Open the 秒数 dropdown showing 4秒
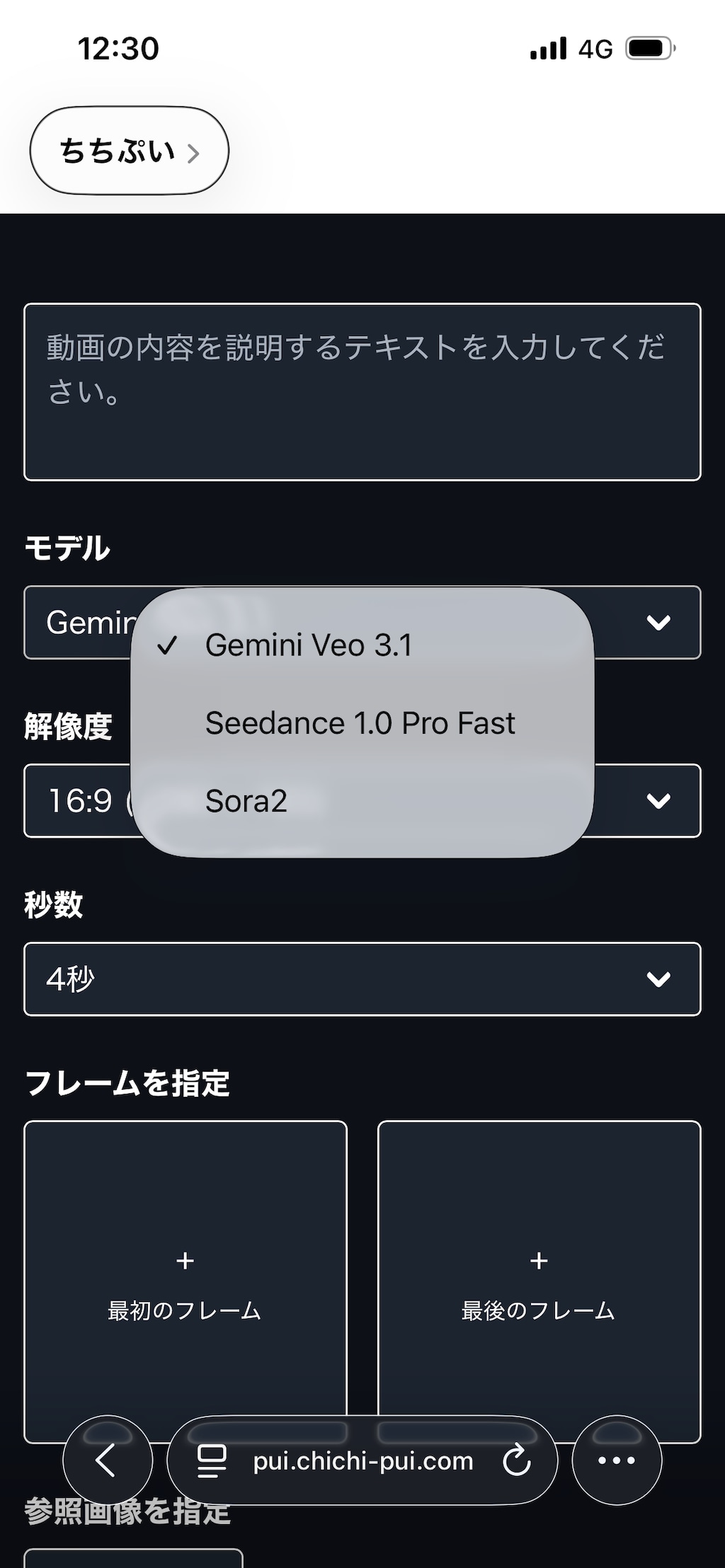The image size is (725, 1568). coord(362,979)
